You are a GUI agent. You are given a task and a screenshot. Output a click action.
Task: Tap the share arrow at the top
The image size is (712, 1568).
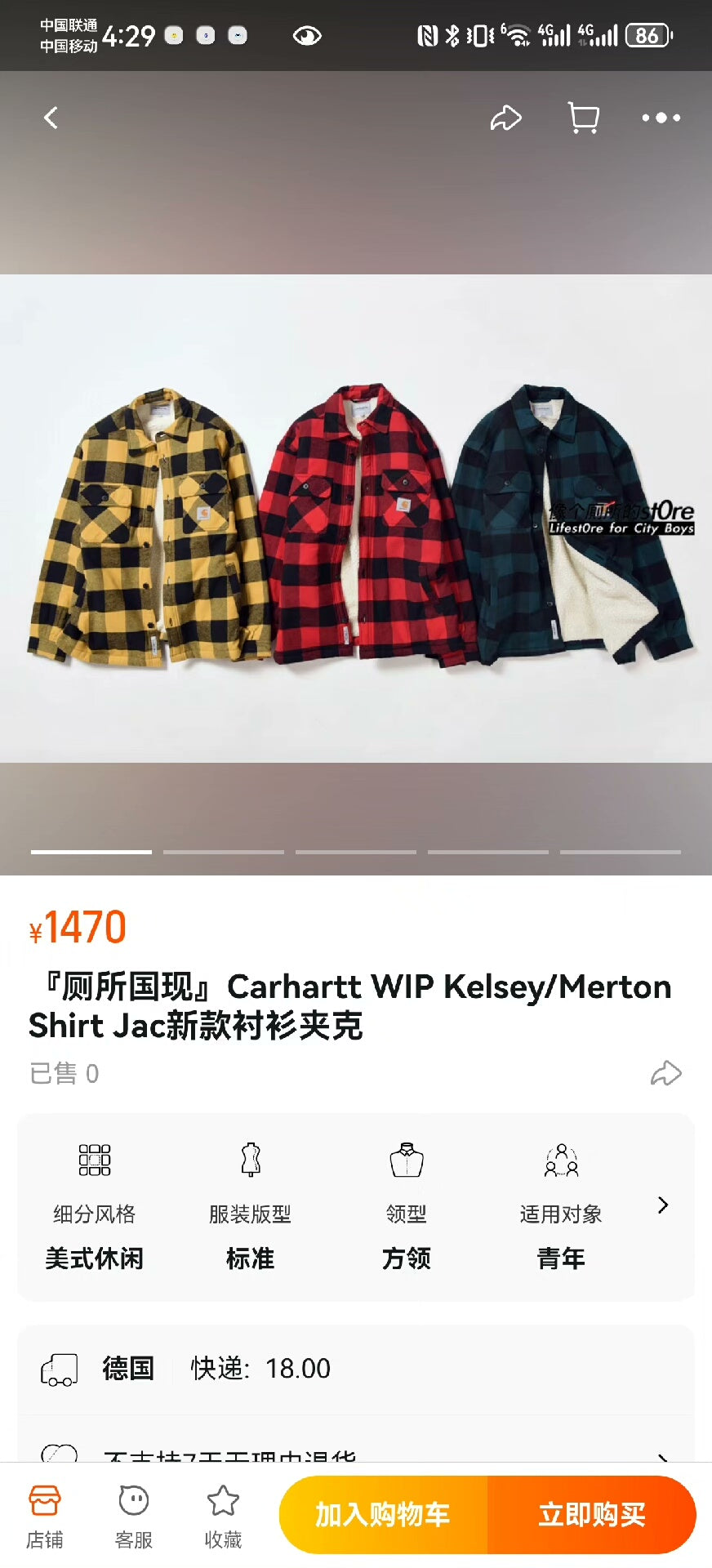[507, 118]
